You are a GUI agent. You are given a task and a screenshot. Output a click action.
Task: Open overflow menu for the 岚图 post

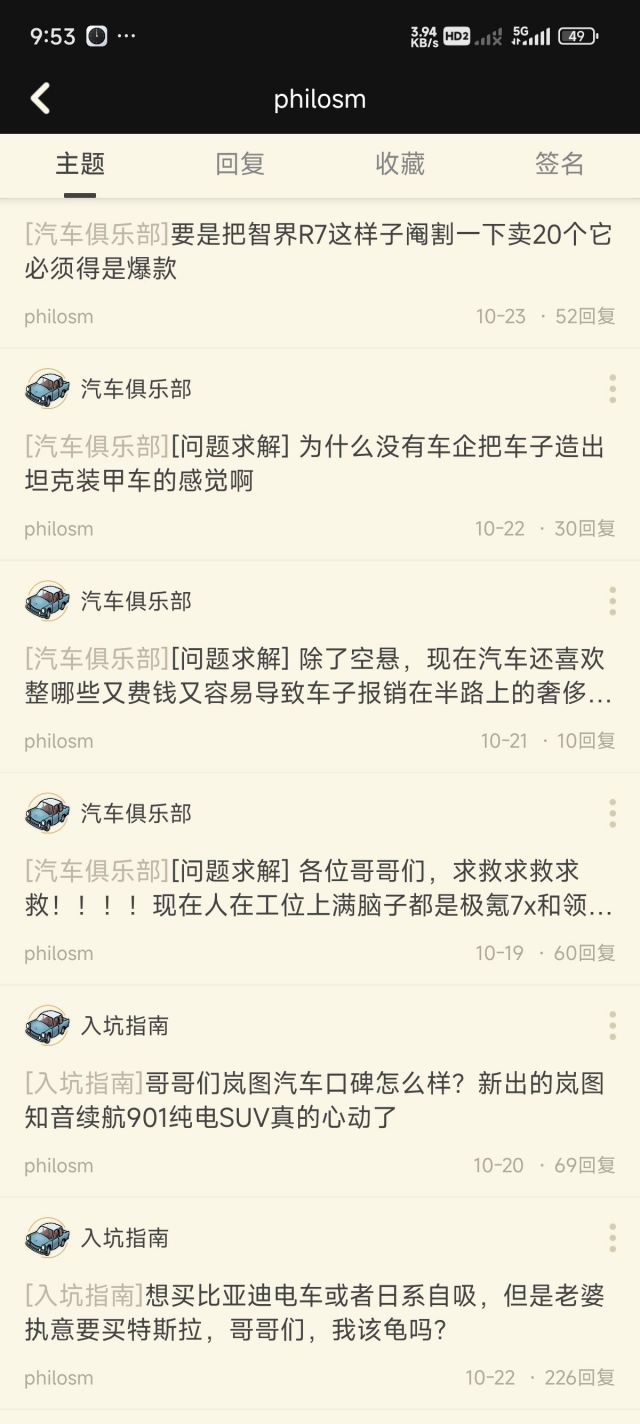(612, 1025)
